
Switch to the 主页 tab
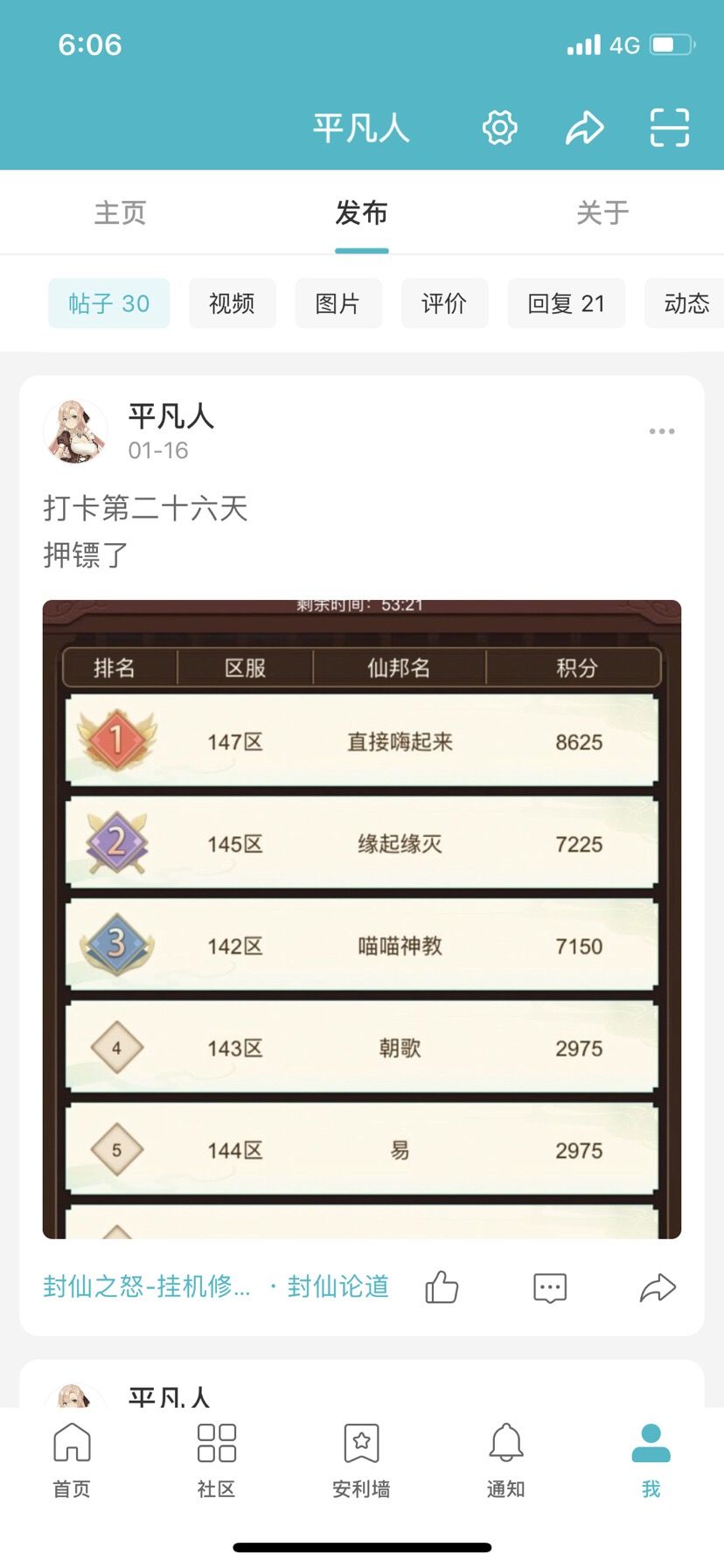[x=120, y=213]
